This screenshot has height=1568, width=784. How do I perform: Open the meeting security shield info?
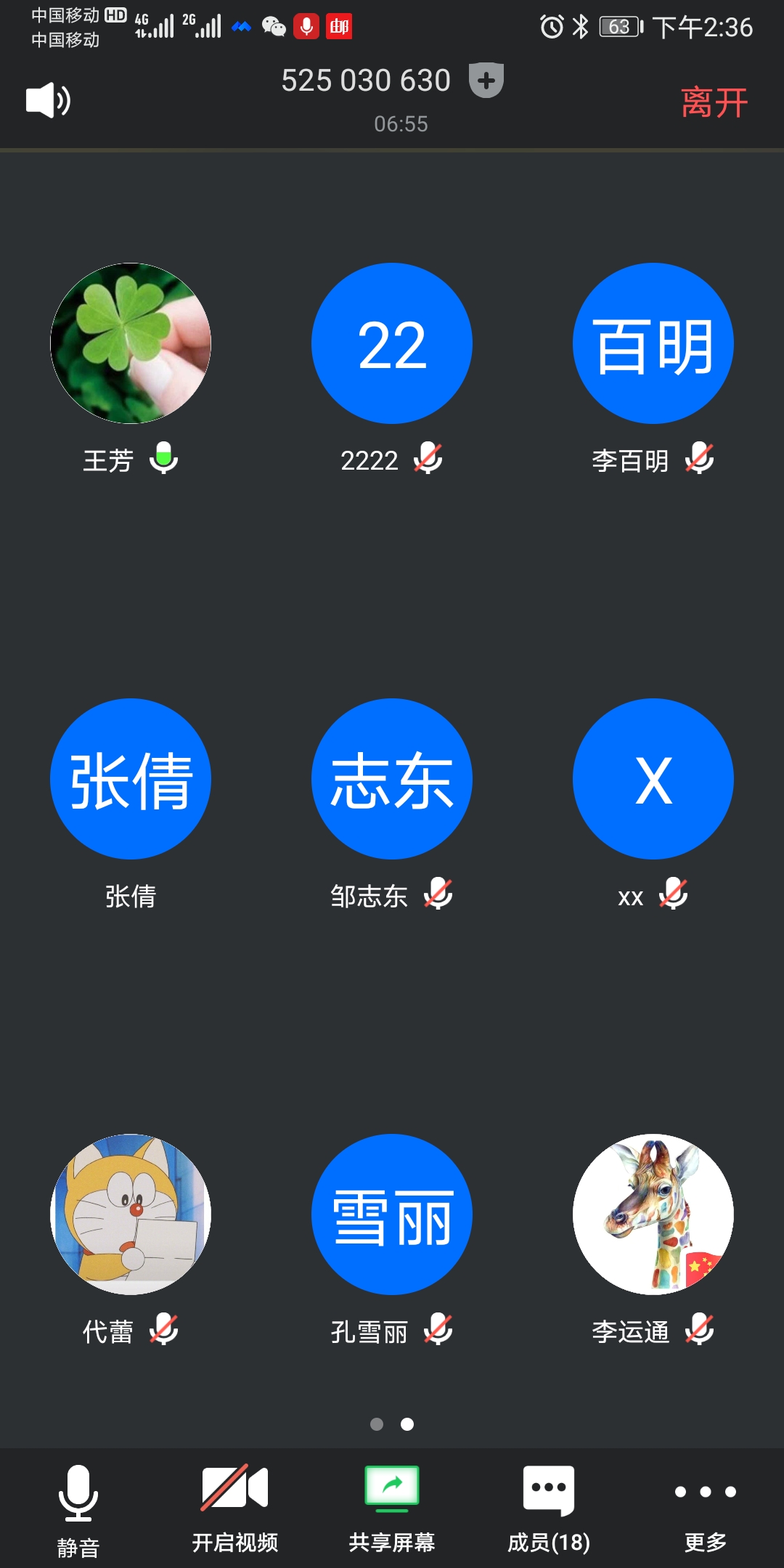coord(486,80)
